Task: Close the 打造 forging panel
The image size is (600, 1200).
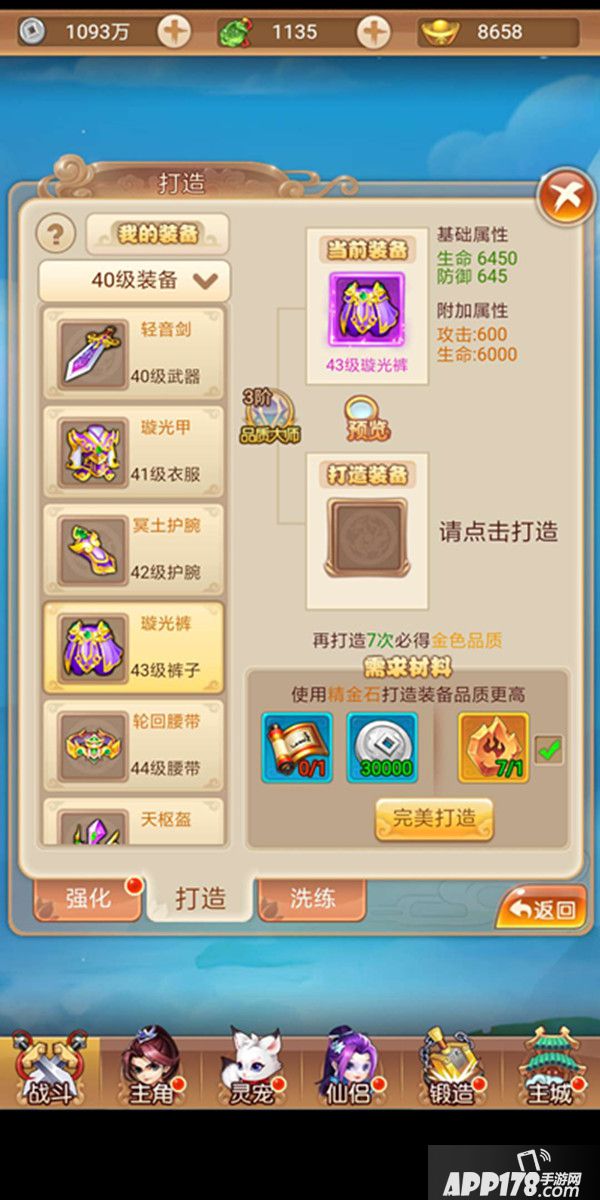Action: point(565,198)
